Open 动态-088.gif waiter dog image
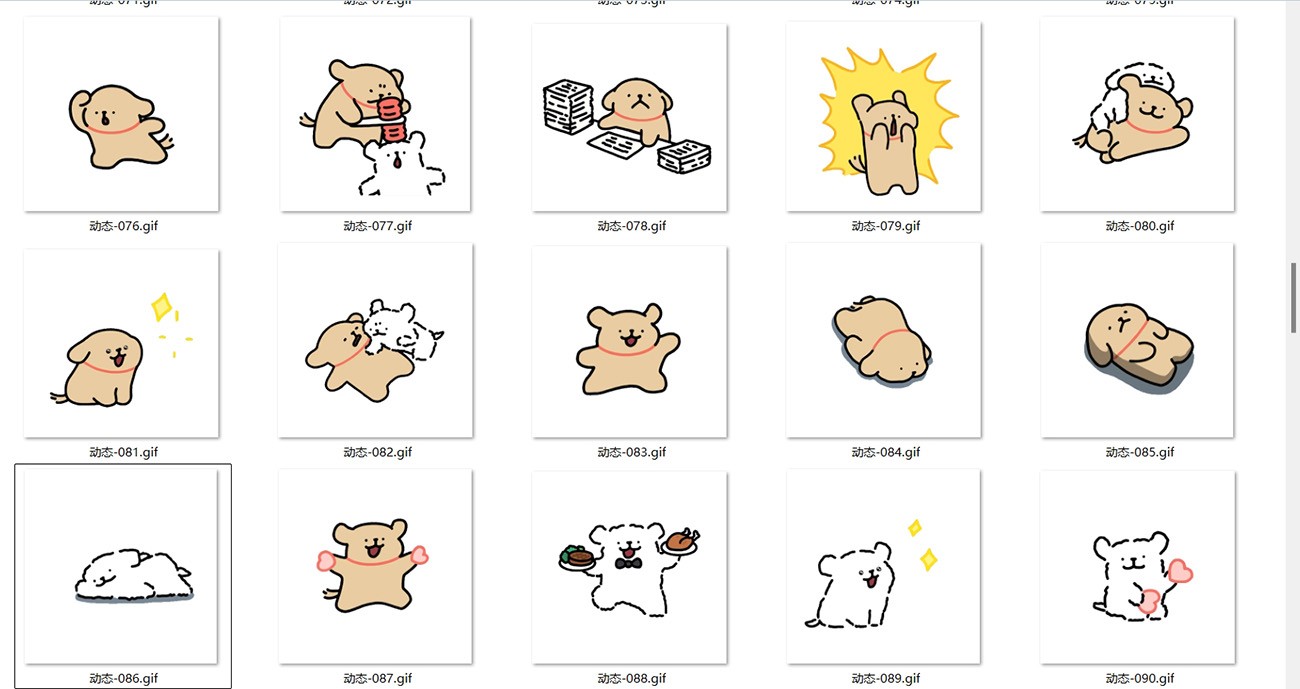This screenshot has width=1300, height=689. (x=629, y=567)
